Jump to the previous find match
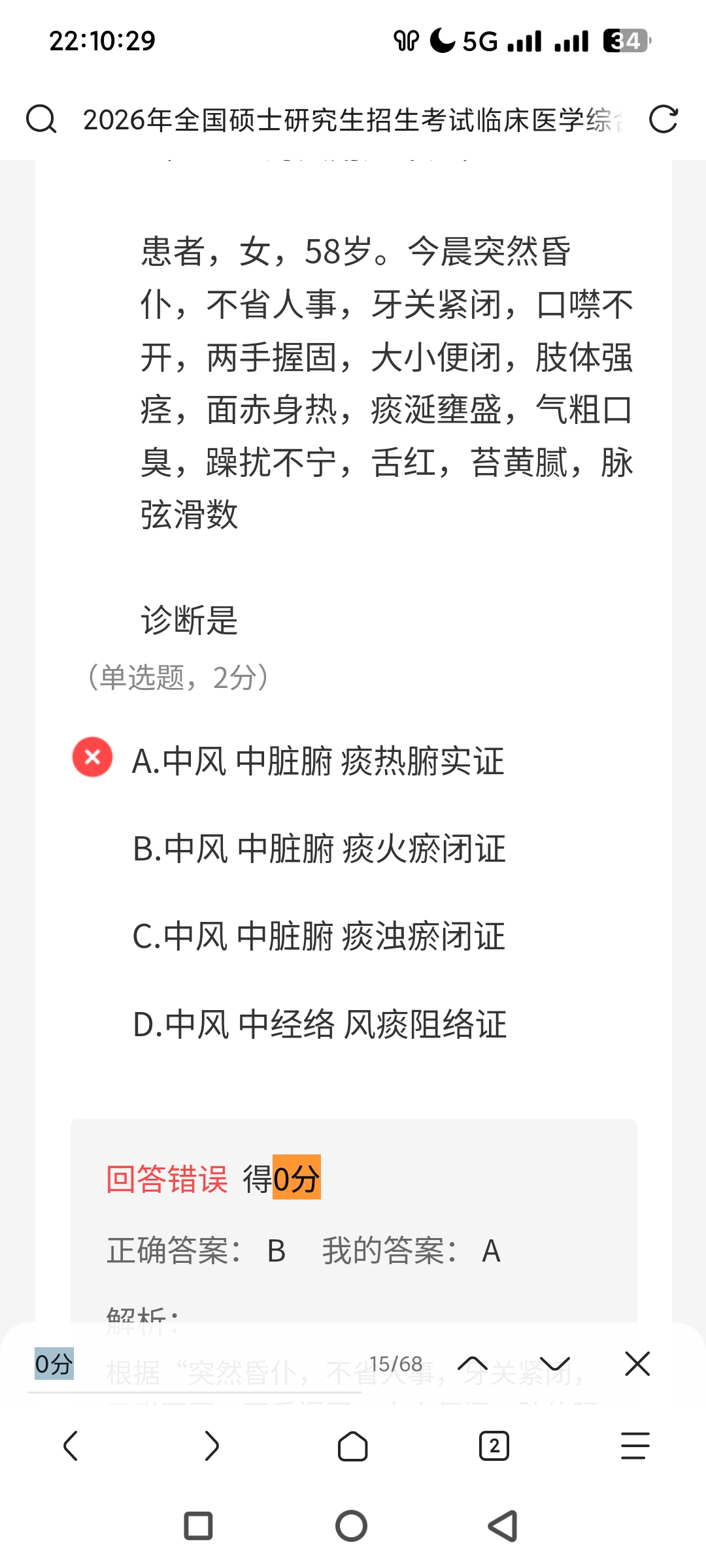 pyautogui.click(x=473, y=1364)
